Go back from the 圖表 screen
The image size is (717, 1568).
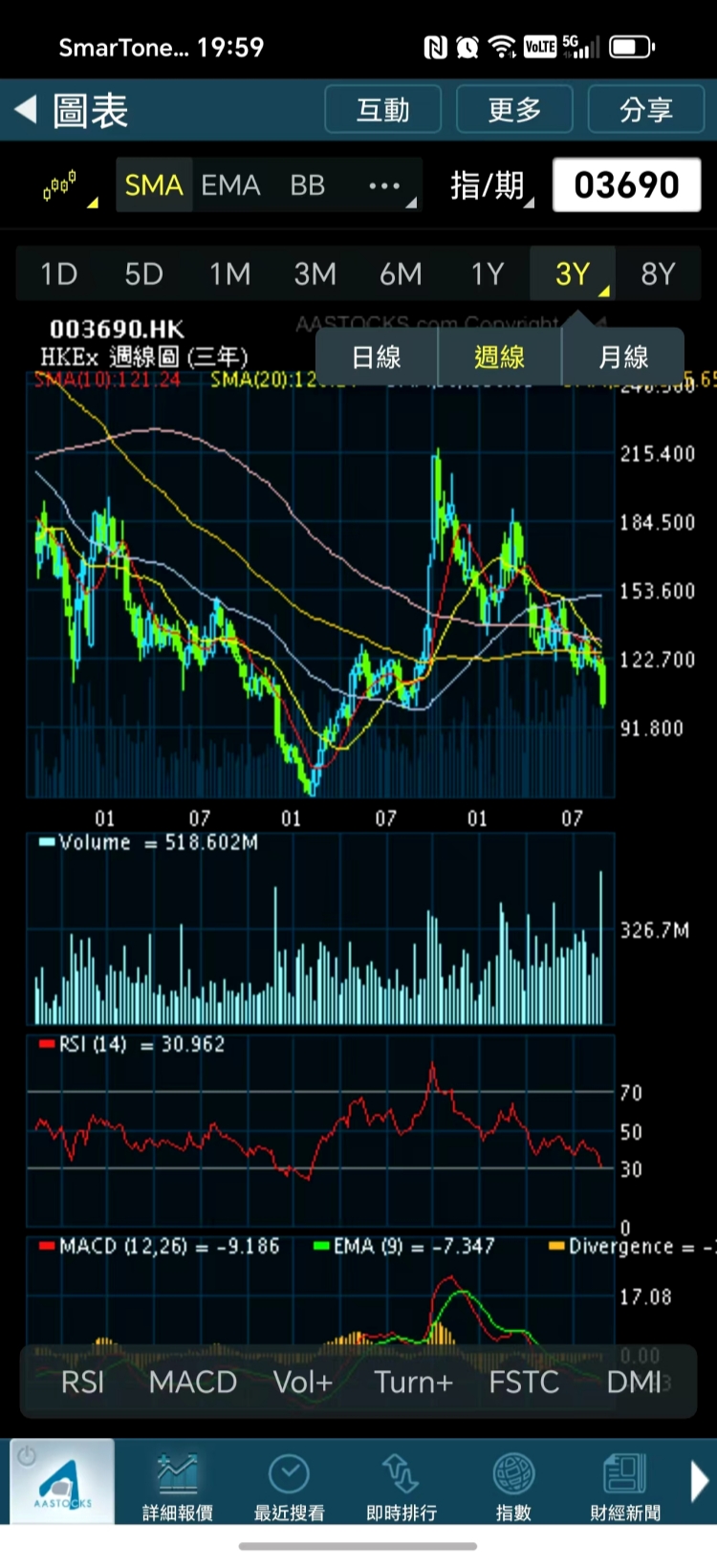(27, 110)
